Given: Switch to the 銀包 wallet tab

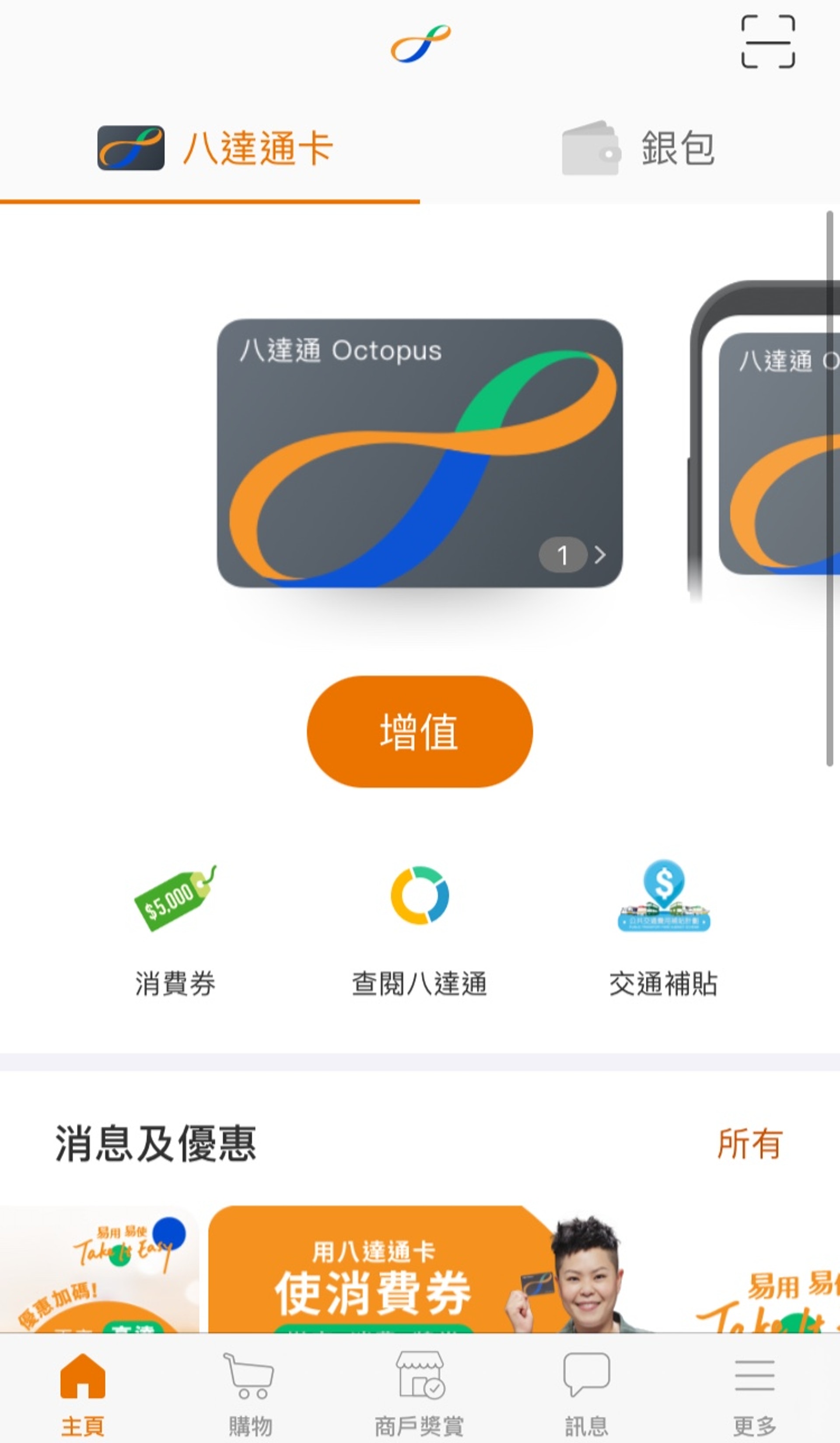Looking at the screenshot, I should pyautogui.click(x=638, y=148).
